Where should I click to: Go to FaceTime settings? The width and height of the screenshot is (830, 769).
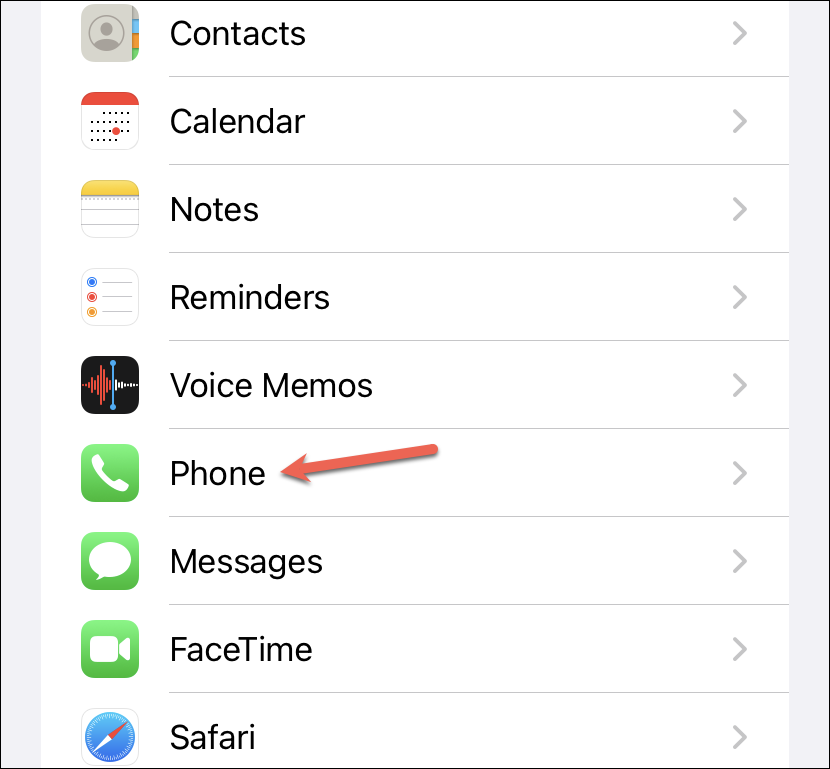[x=241, y=650]
